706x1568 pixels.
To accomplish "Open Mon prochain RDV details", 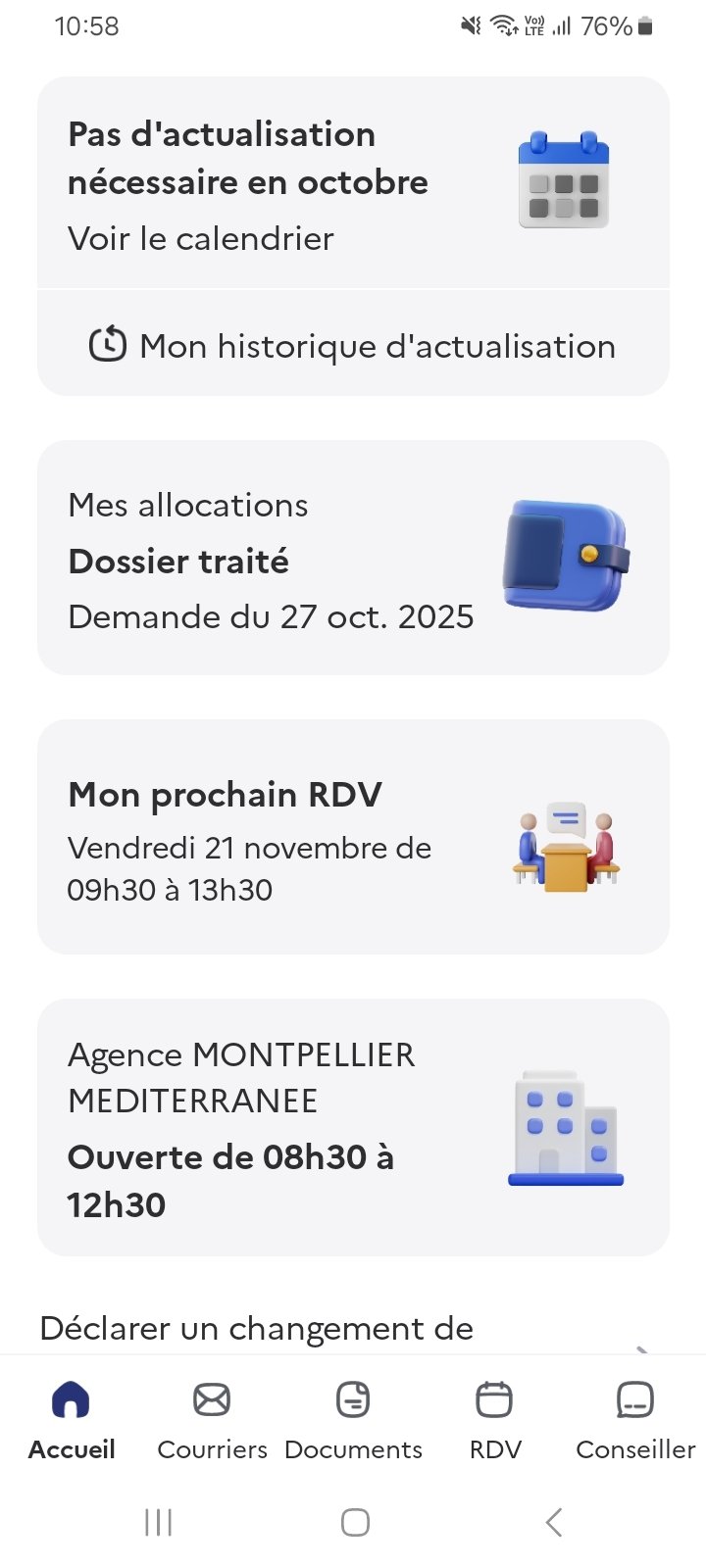I will point(353,838).
